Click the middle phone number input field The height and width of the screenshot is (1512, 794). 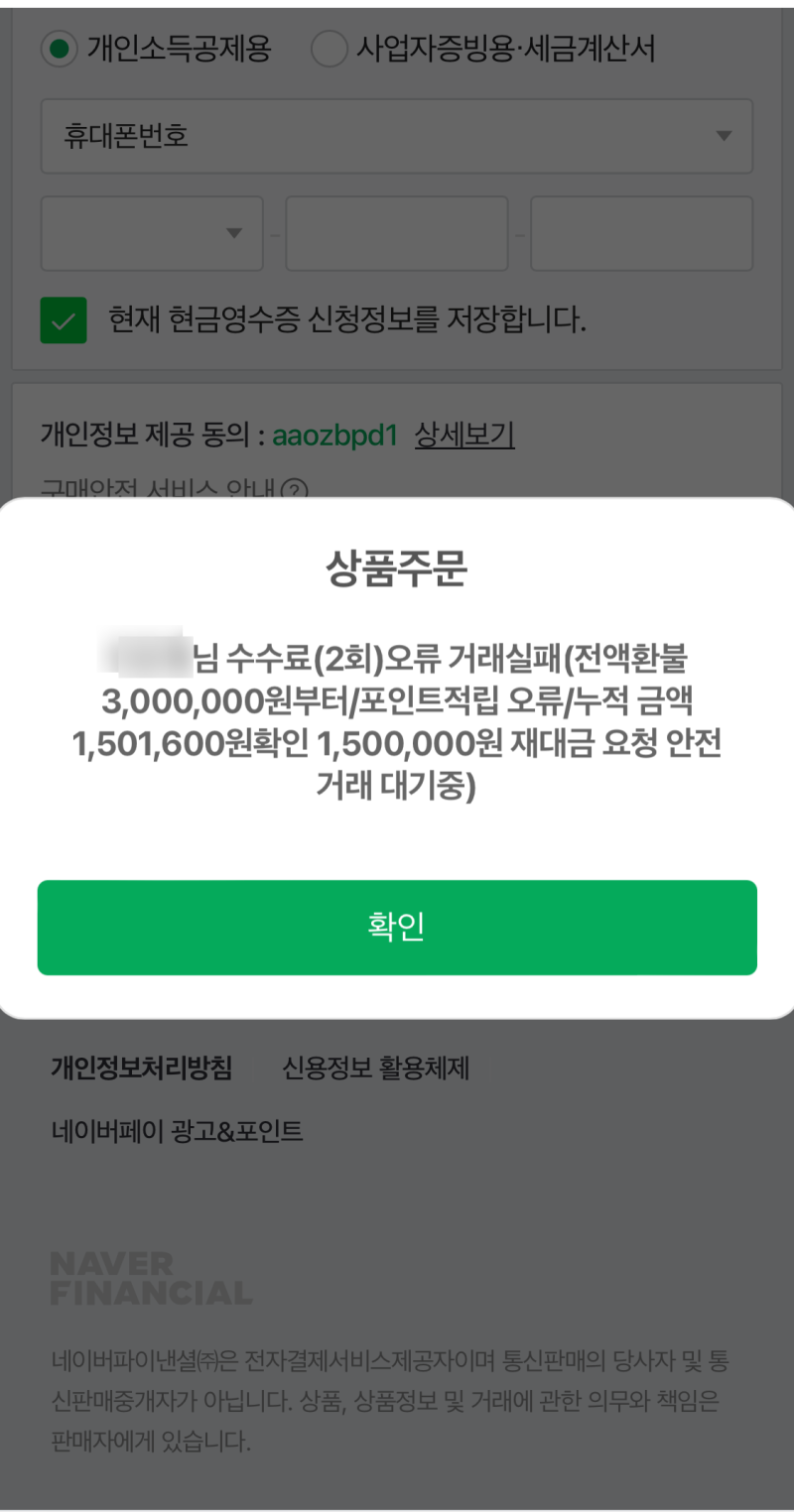pyautogui.click(x=396, y=232)
